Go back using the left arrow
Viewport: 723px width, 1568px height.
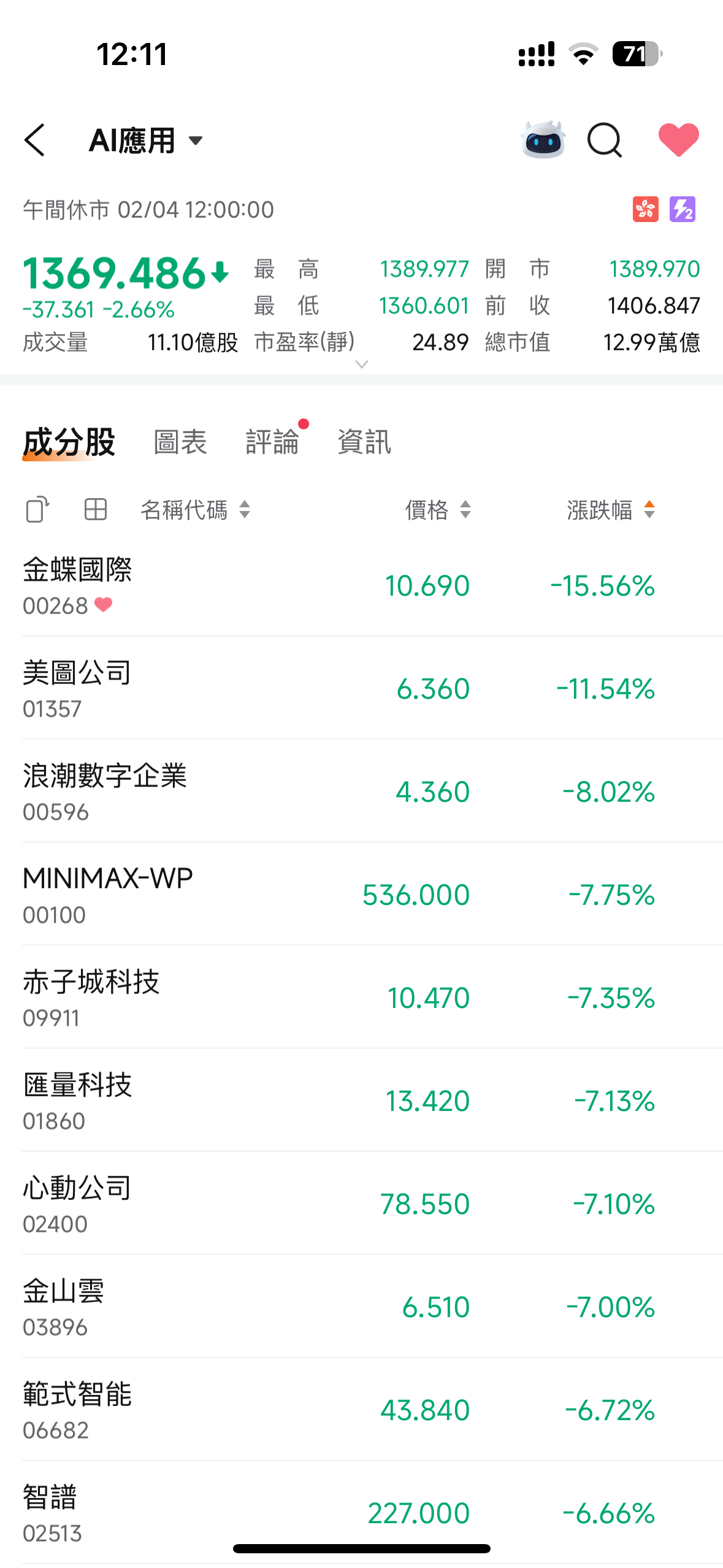35,140
